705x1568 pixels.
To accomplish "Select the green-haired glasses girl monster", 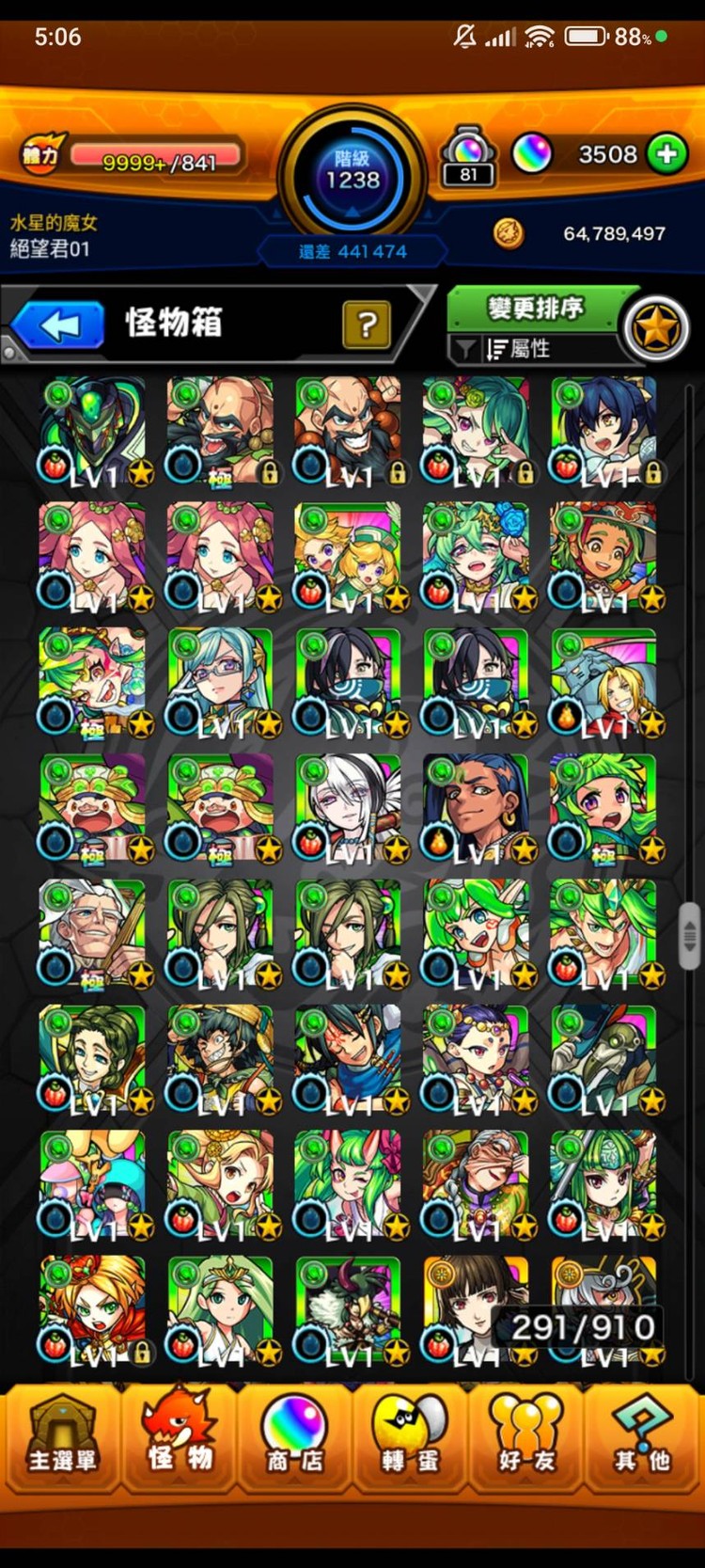I will (x=221, y=683).
